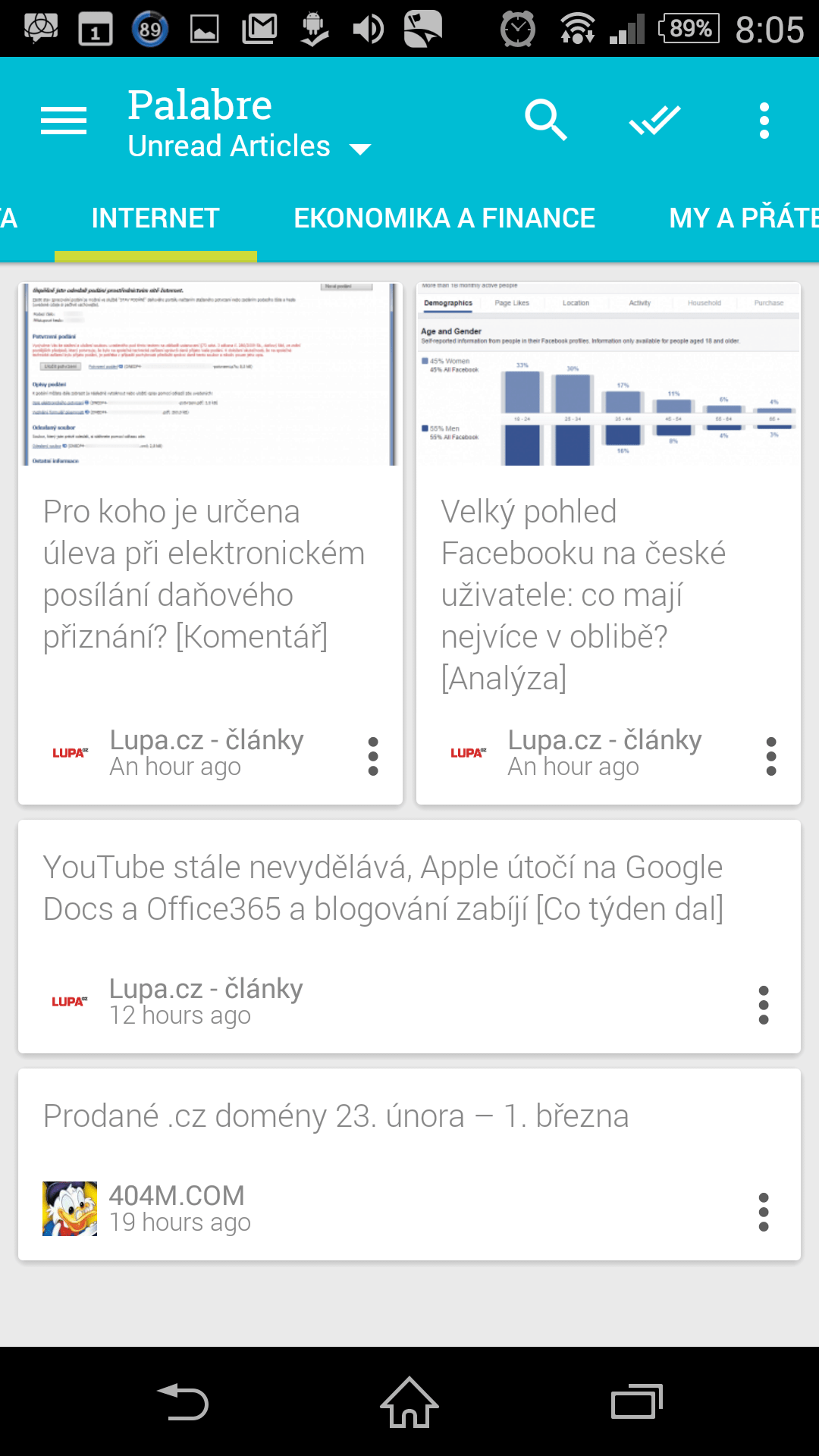Screen dimensions: 819x1456
Task: Open the YouTube stále nevydělává article
Action: click(409, 937)
